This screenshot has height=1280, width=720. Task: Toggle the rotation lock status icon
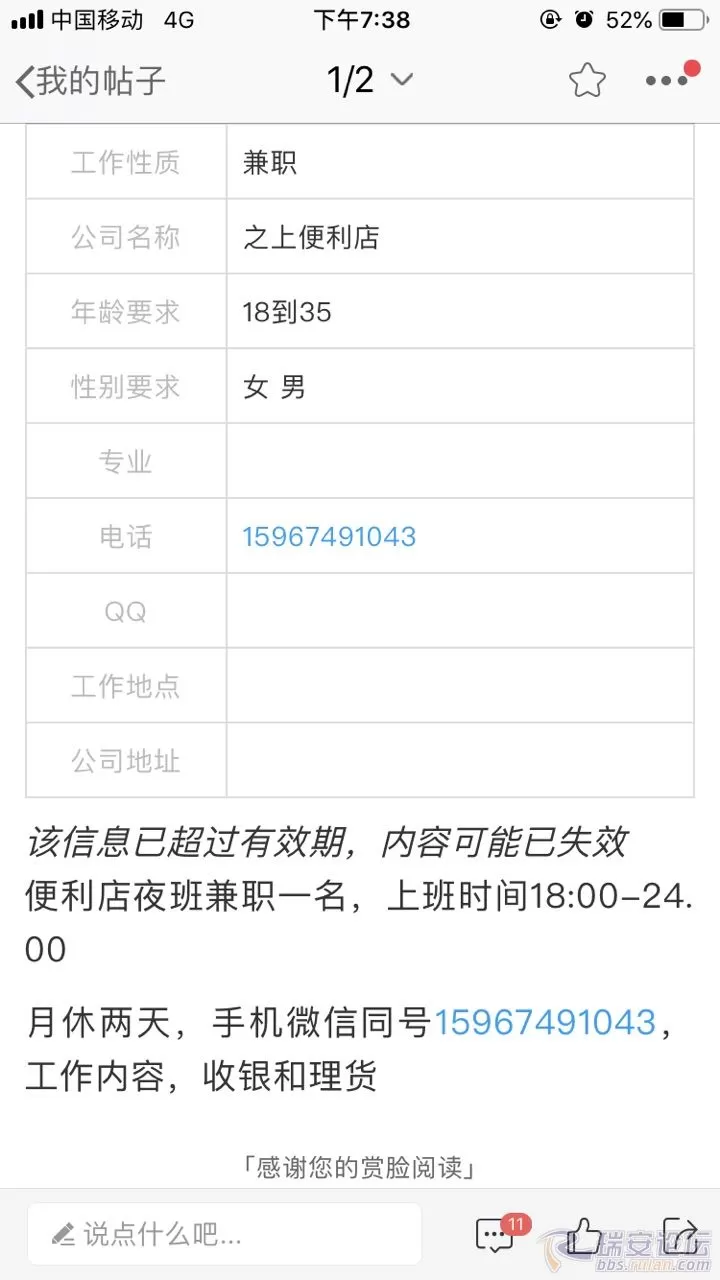pyautogui.click(x=550, y=17)
